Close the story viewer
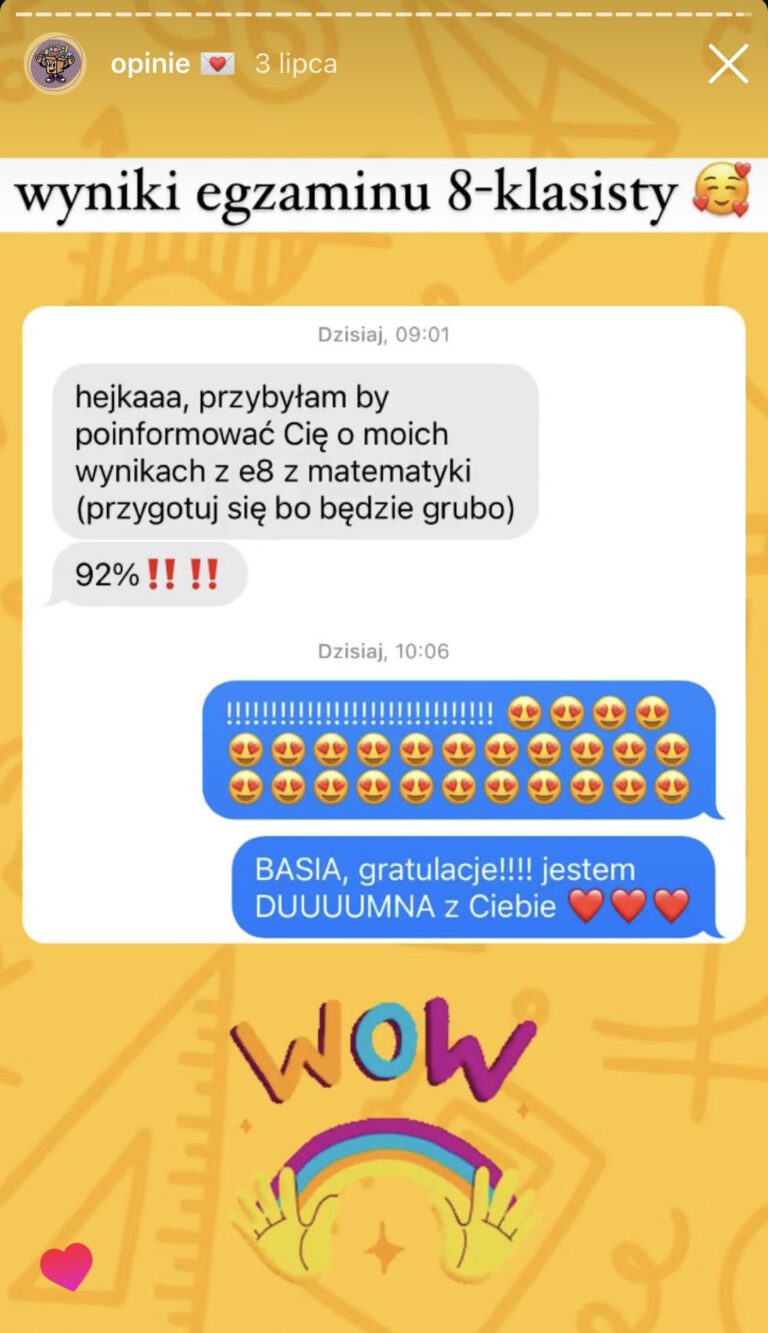The height and width of the screenshot is (1333, 768). [728, 64]
